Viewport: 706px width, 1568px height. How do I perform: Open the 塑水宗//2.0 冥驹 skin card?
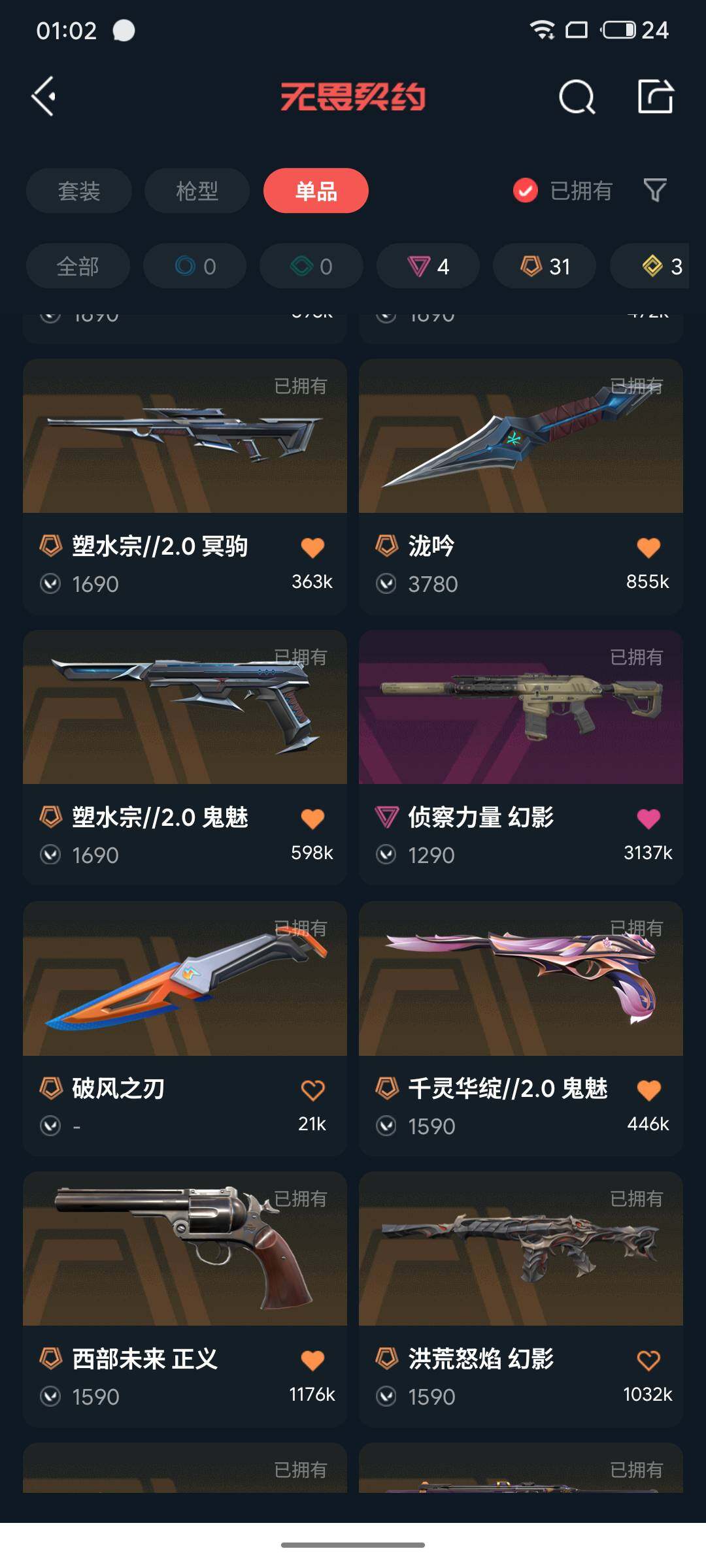point(185,486)
